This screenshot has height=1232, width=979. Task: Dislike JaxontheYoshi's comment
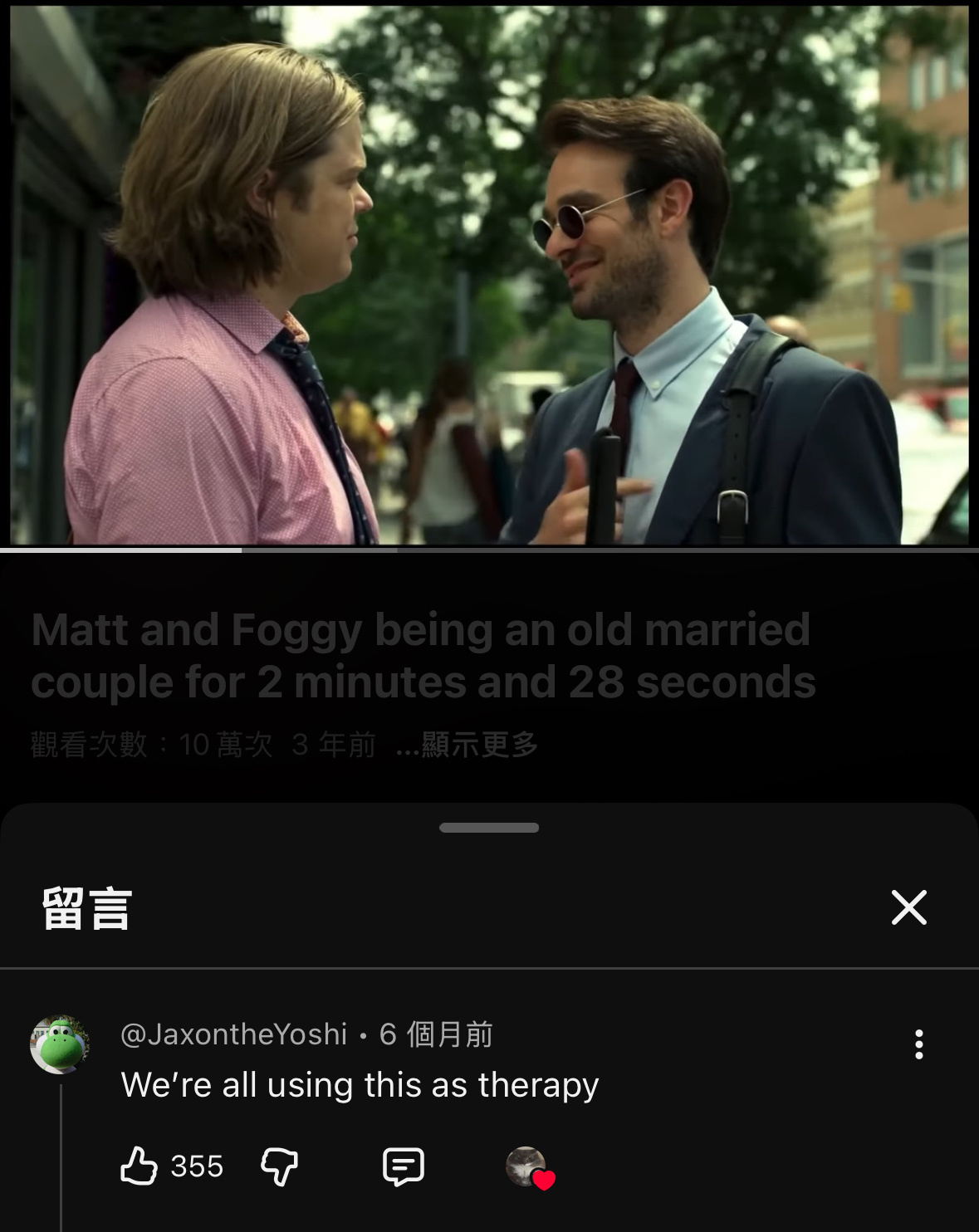[x=279, y=1166]
